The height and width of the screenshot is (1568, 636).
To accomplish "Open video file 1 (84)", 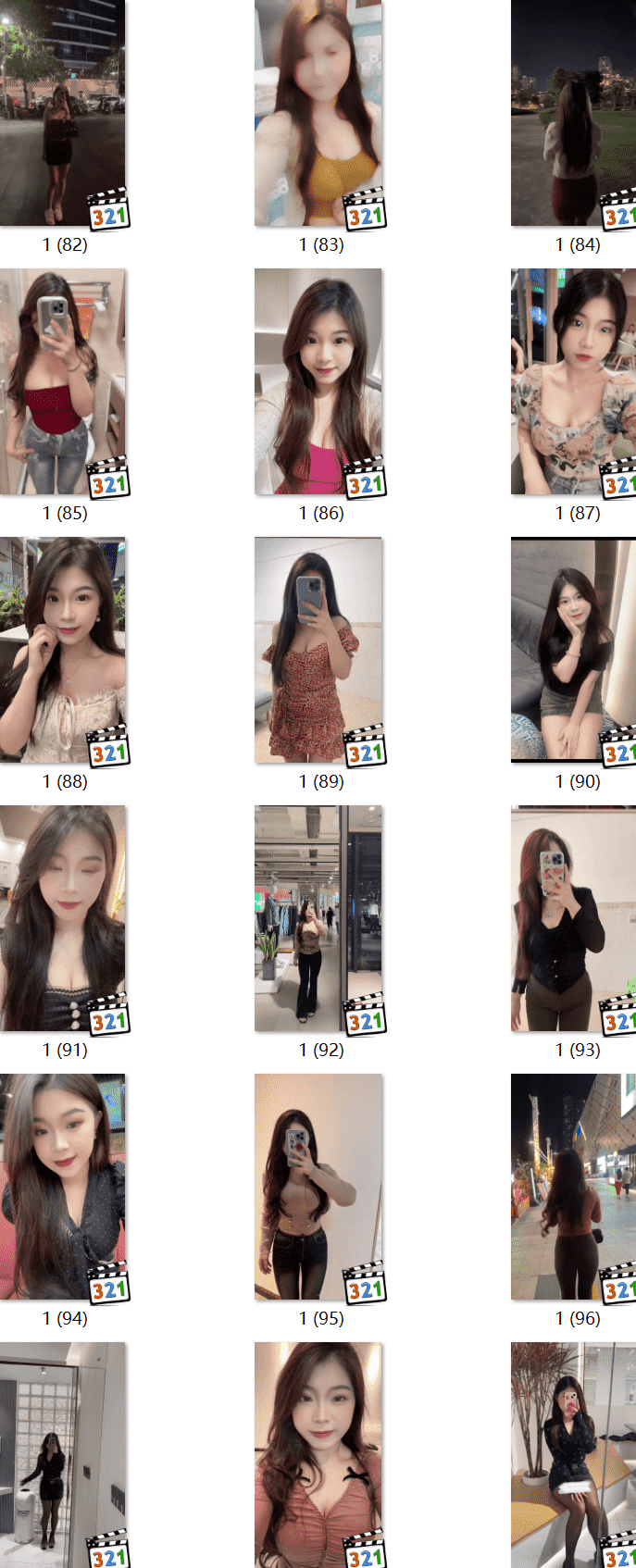I will click(574, 113).
